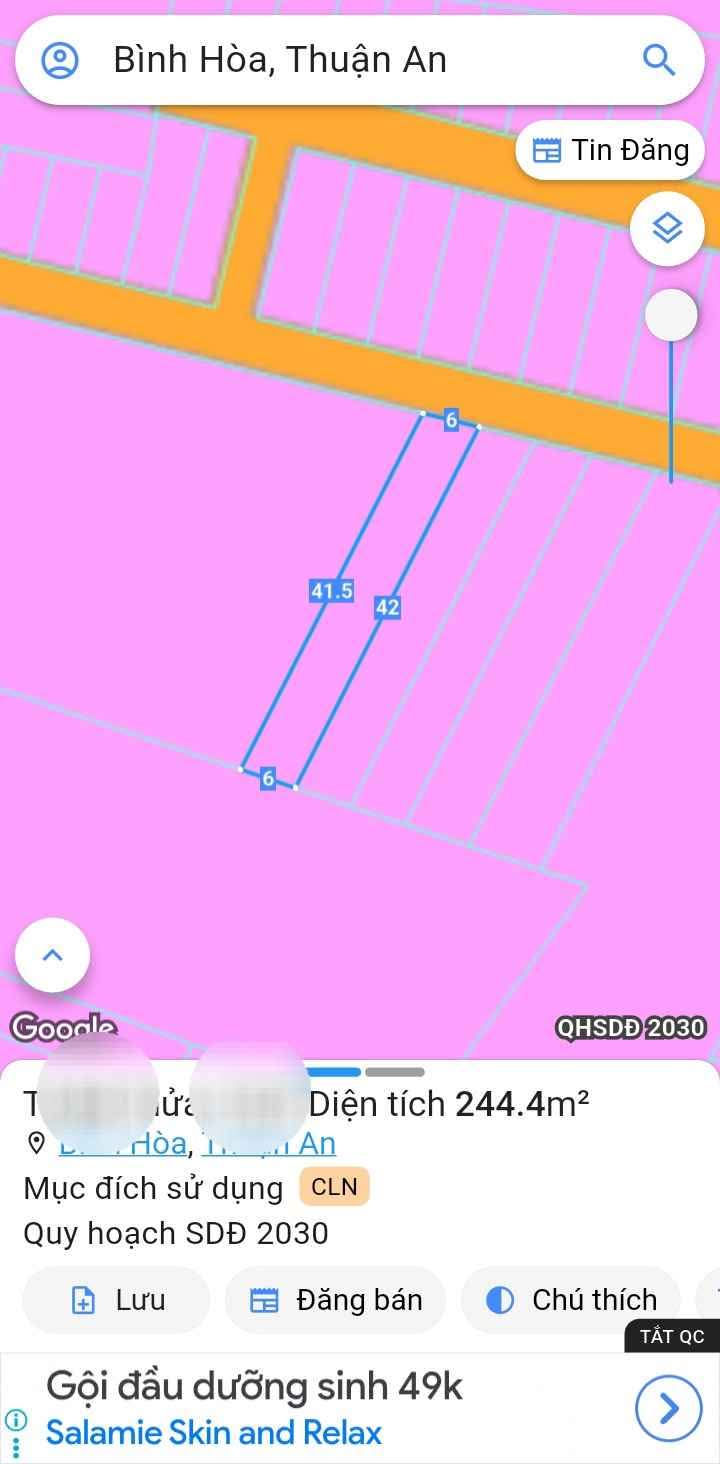Tap Đăng bán to list the plot

[x=335, y=1300]
